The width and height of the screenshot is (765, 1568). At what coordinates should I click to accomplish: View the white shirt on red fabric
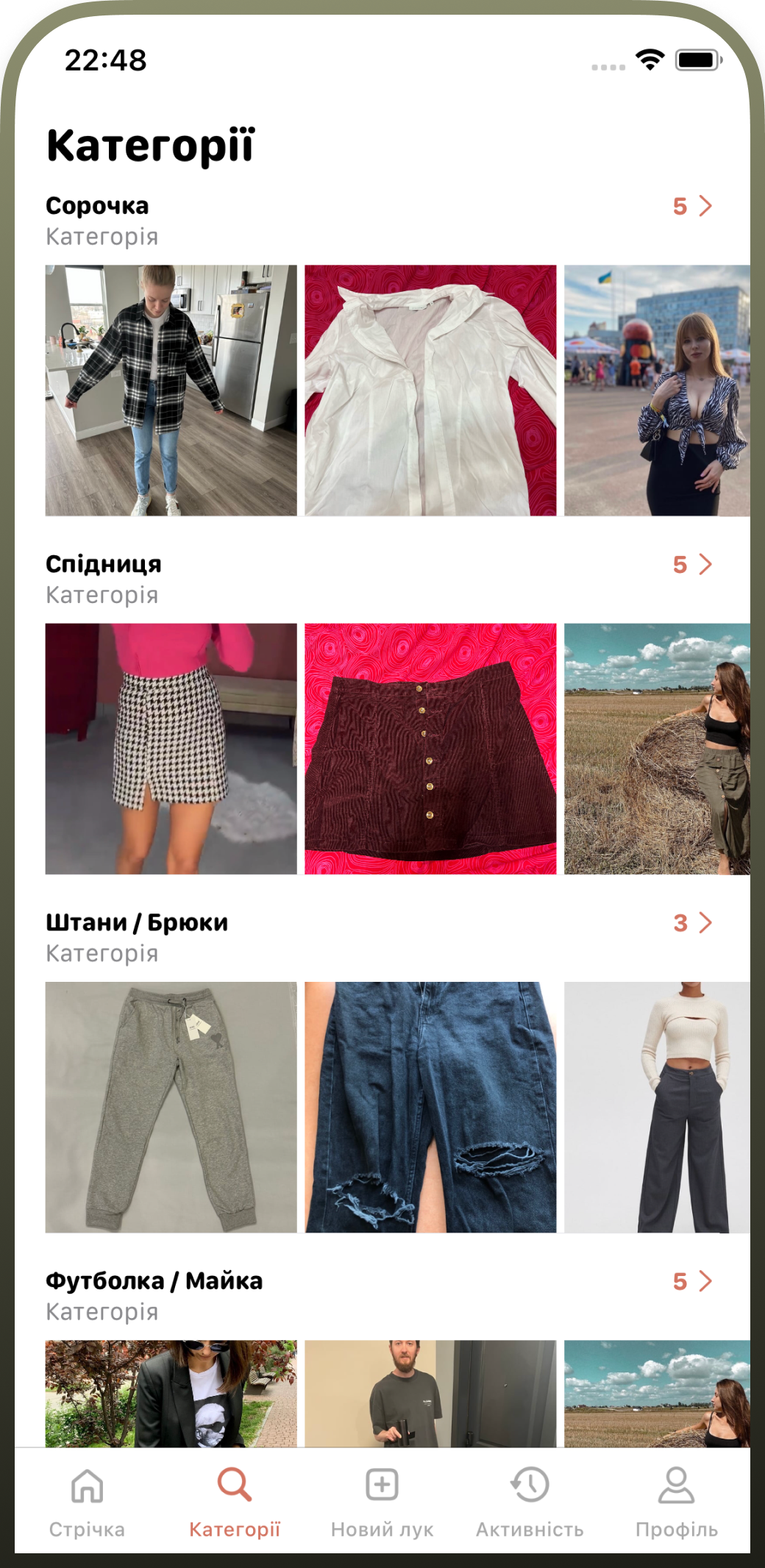point(430,391)
